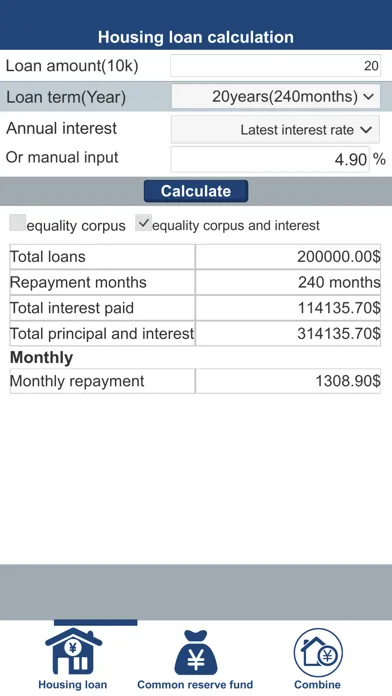
Task: Open the Common reserve fund tab
Action: tap(195, 659)
